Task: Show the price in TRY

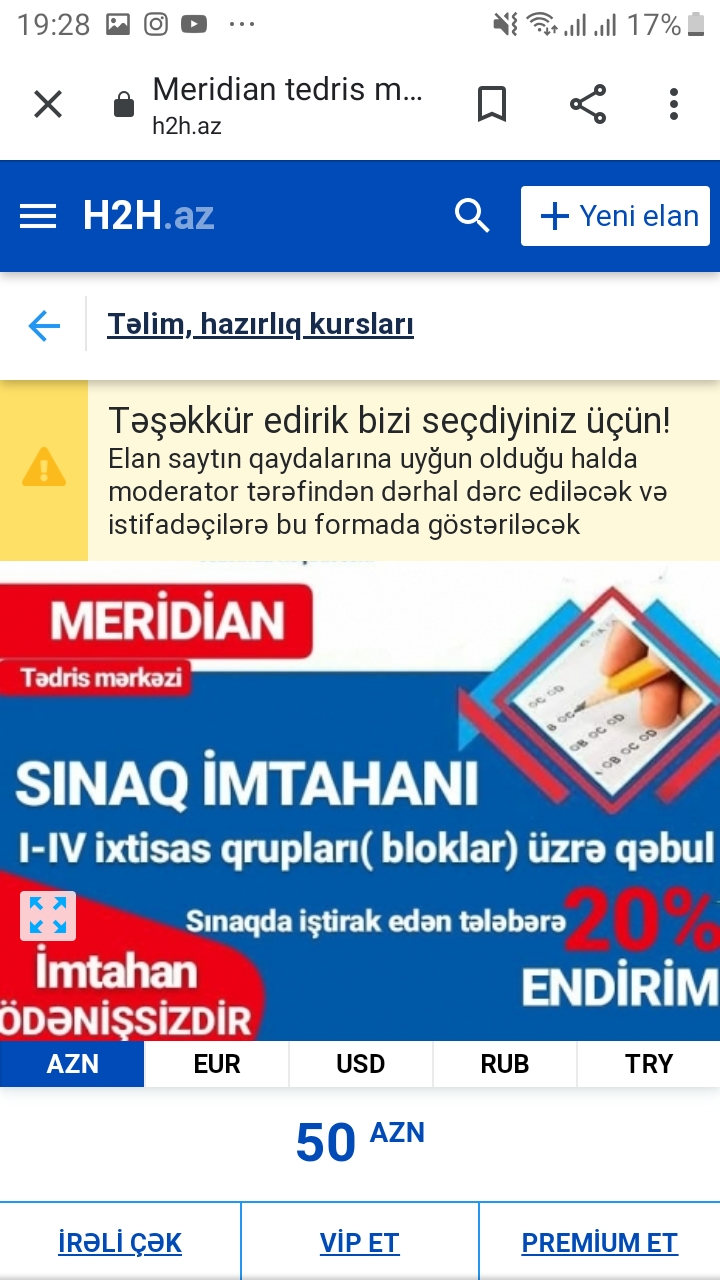Action: (x=649, y=1064)
